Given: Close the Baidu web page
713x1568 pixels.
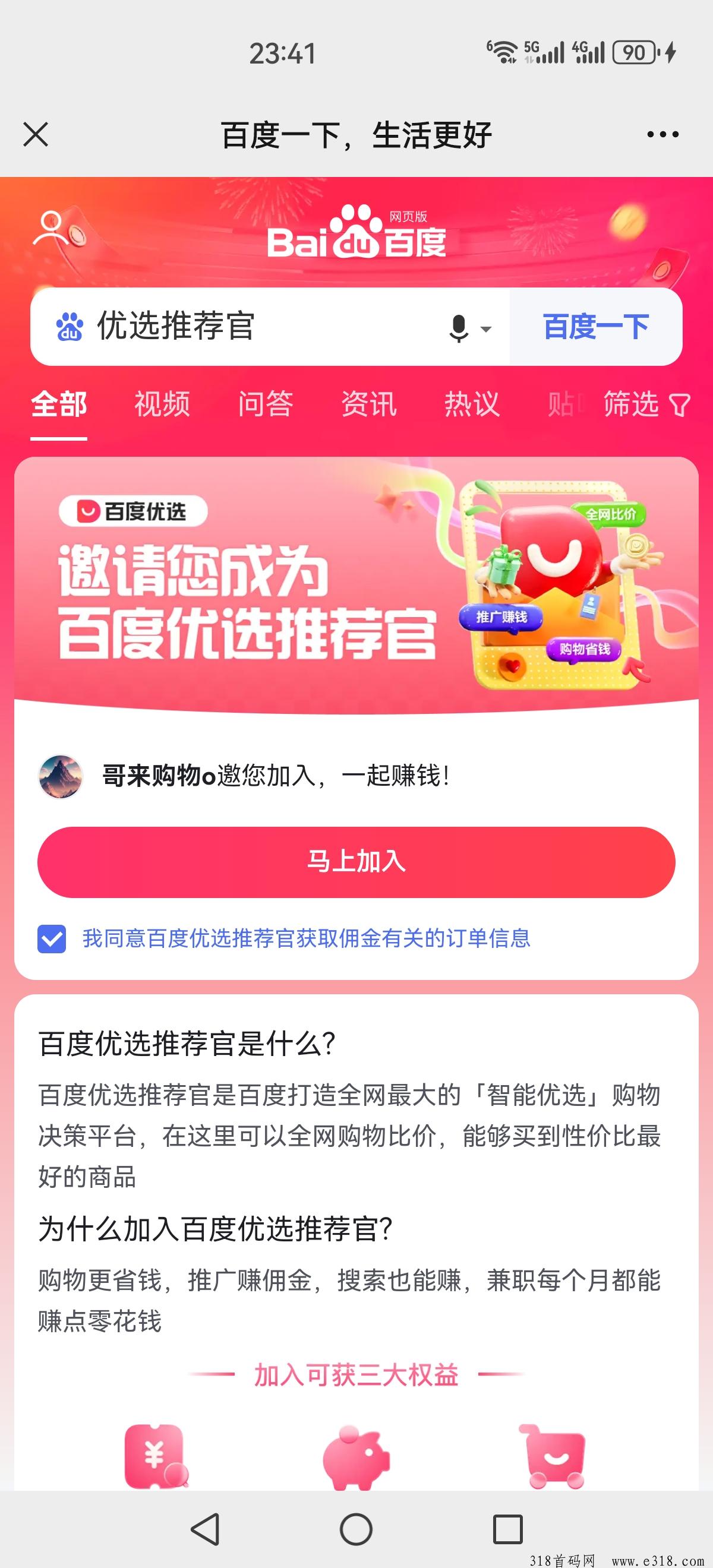Looking at the screenshot, I should pyautogui.click(x=35, y=134).
